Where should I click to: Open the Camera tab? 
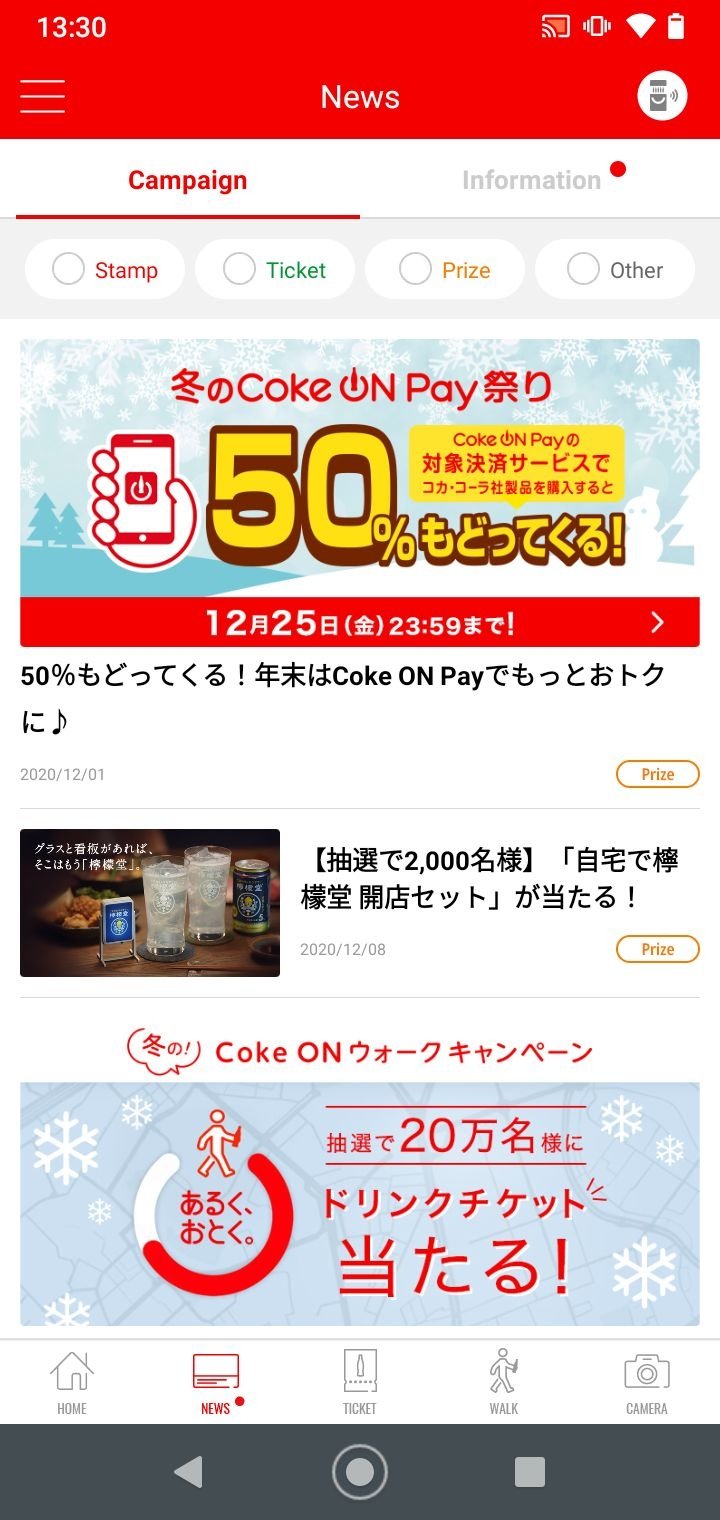[x=647, y=1383]
